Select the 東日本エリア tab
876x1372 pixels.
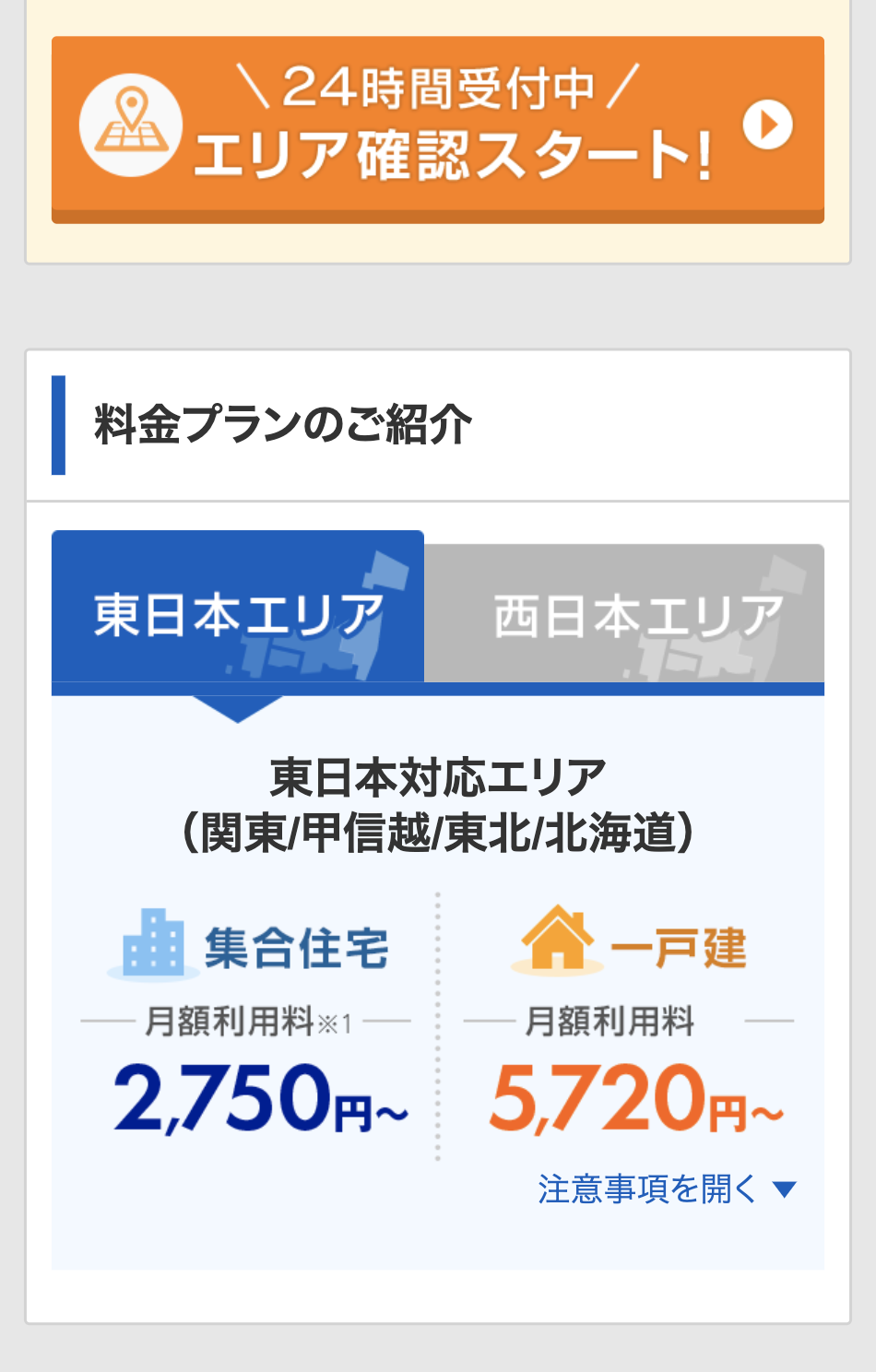[x=238, y=612]
